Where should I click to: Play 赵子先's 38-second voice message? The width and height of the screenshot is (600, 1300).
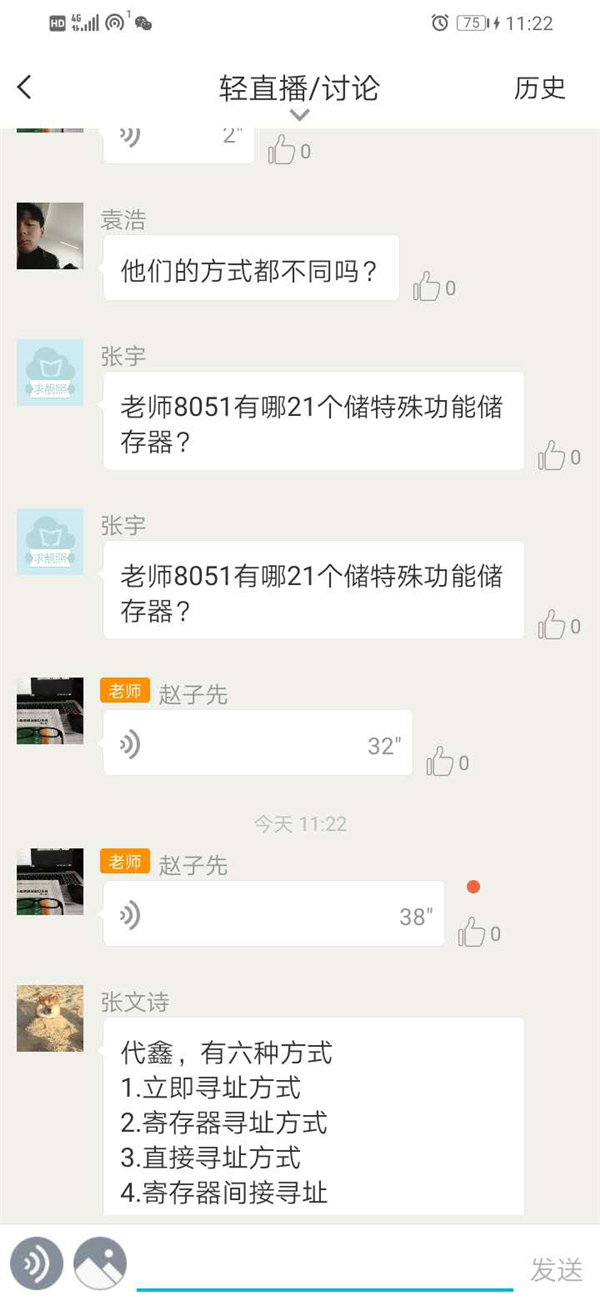click(273, 915)
